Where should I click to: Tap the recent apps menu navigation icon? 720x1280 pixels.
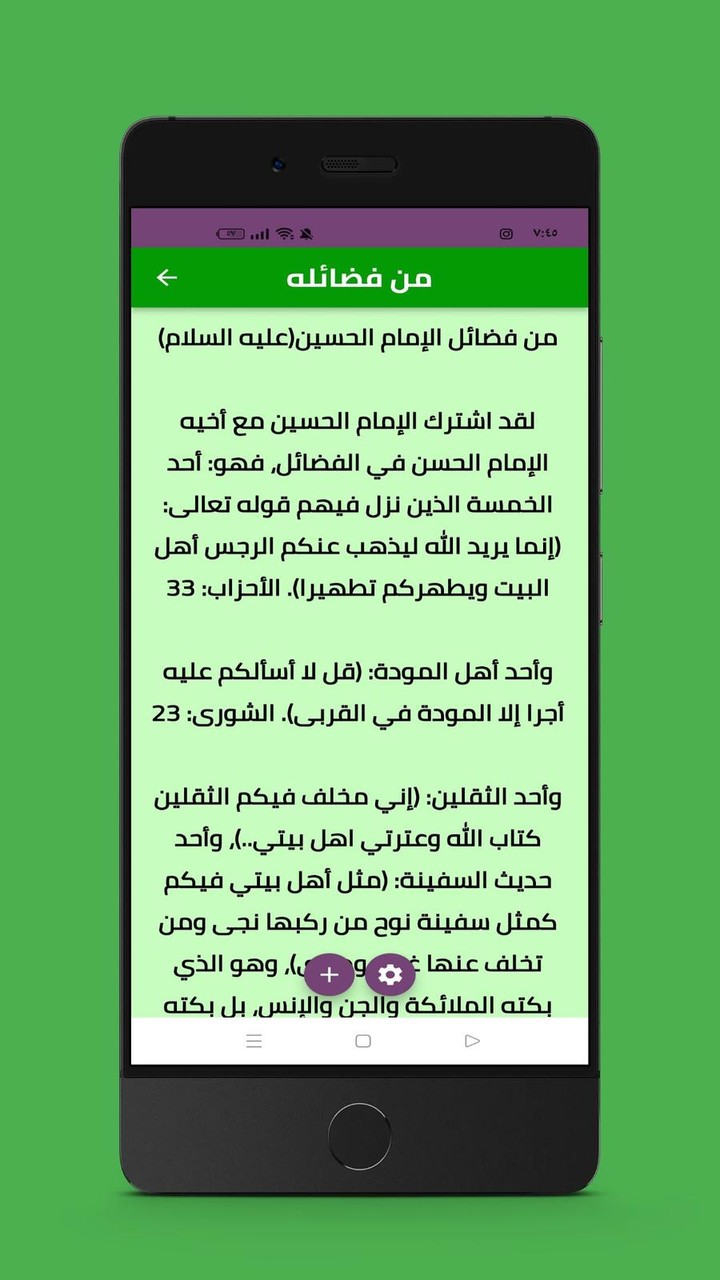point(255,1041)
